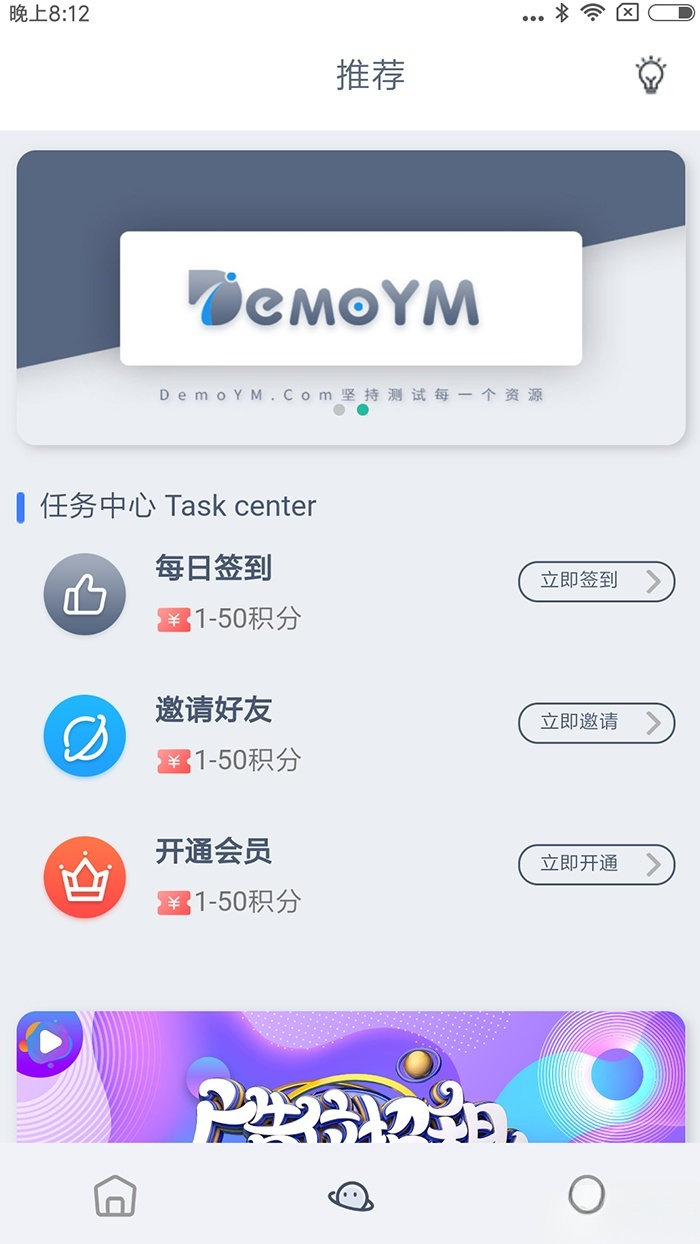Select the planet face middle tab
Screen dimensions: 700x1244
coord(351,1195)
